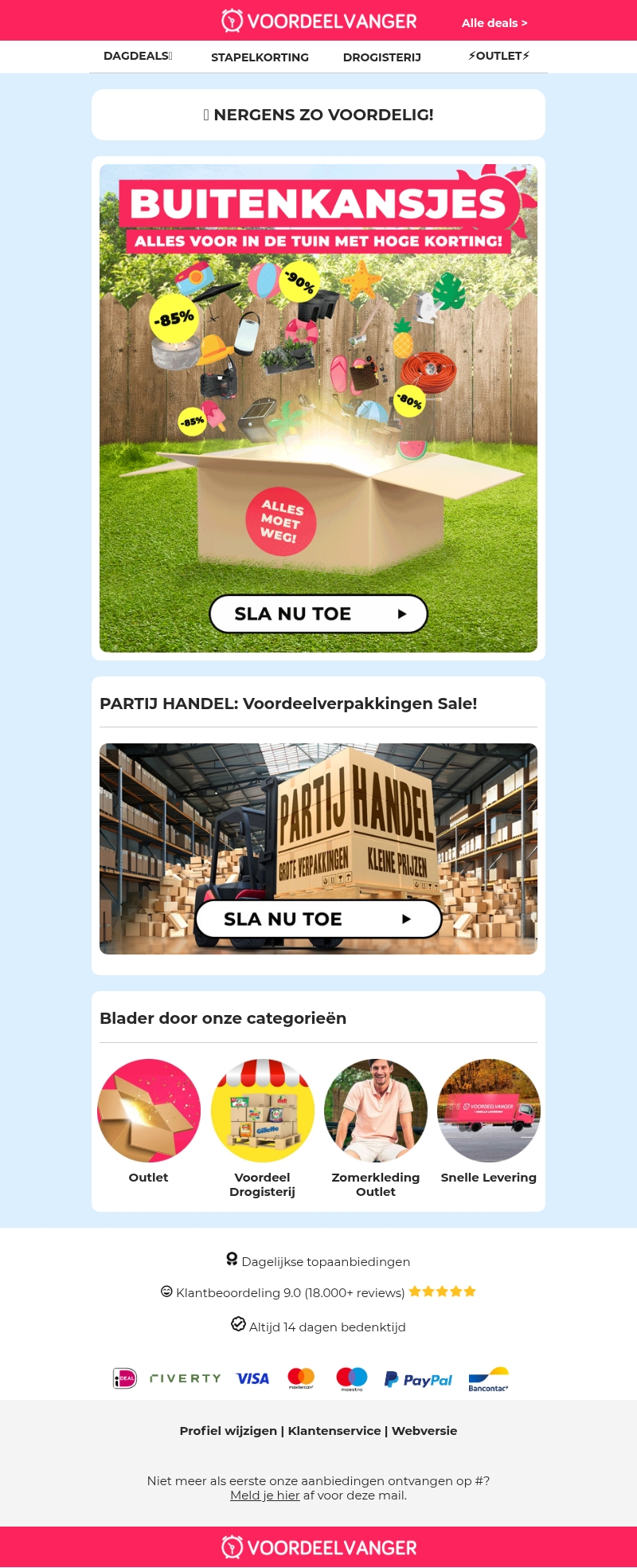Open the Snelle Levering tile
This screenshot has width=637, height=1568.
489,1111
